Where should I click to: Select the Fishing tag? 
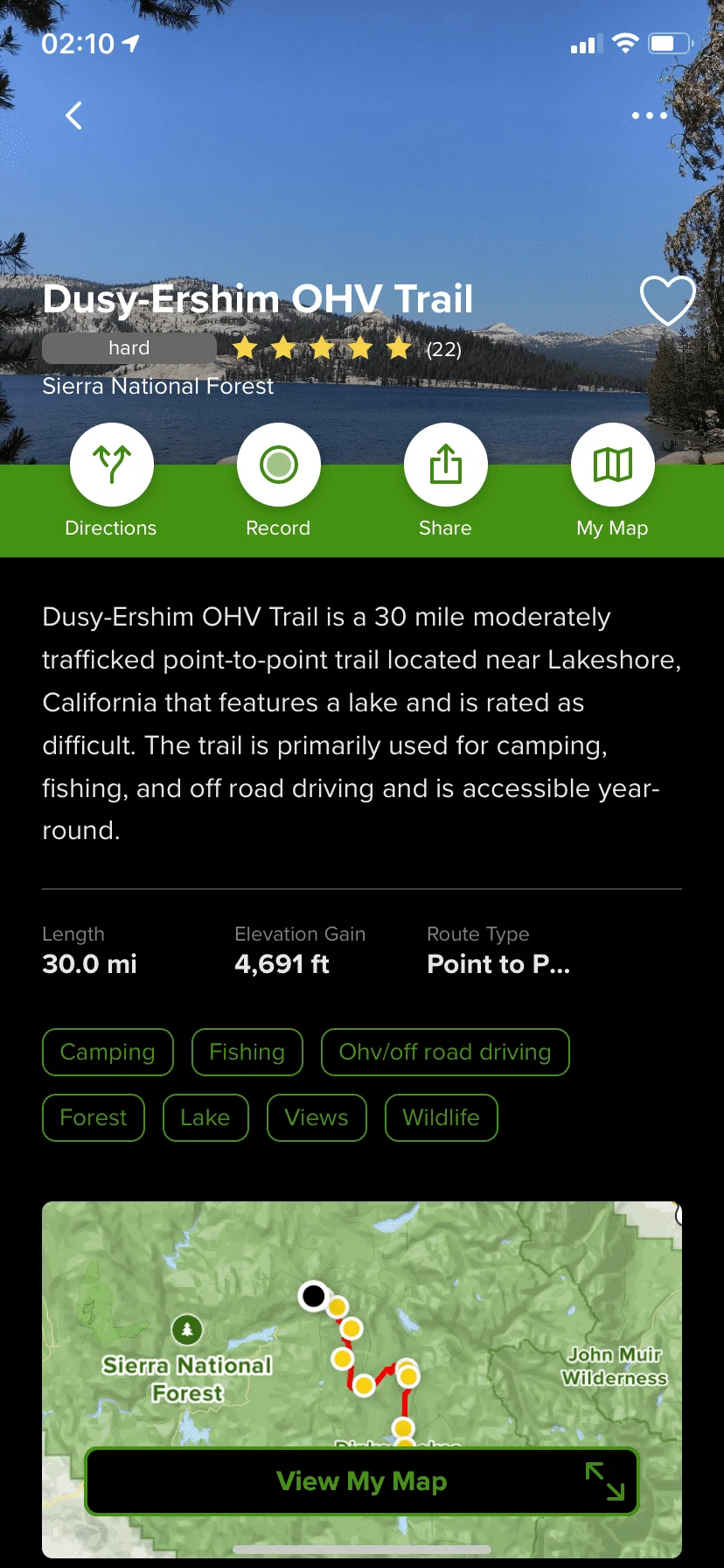[247, 1052]
